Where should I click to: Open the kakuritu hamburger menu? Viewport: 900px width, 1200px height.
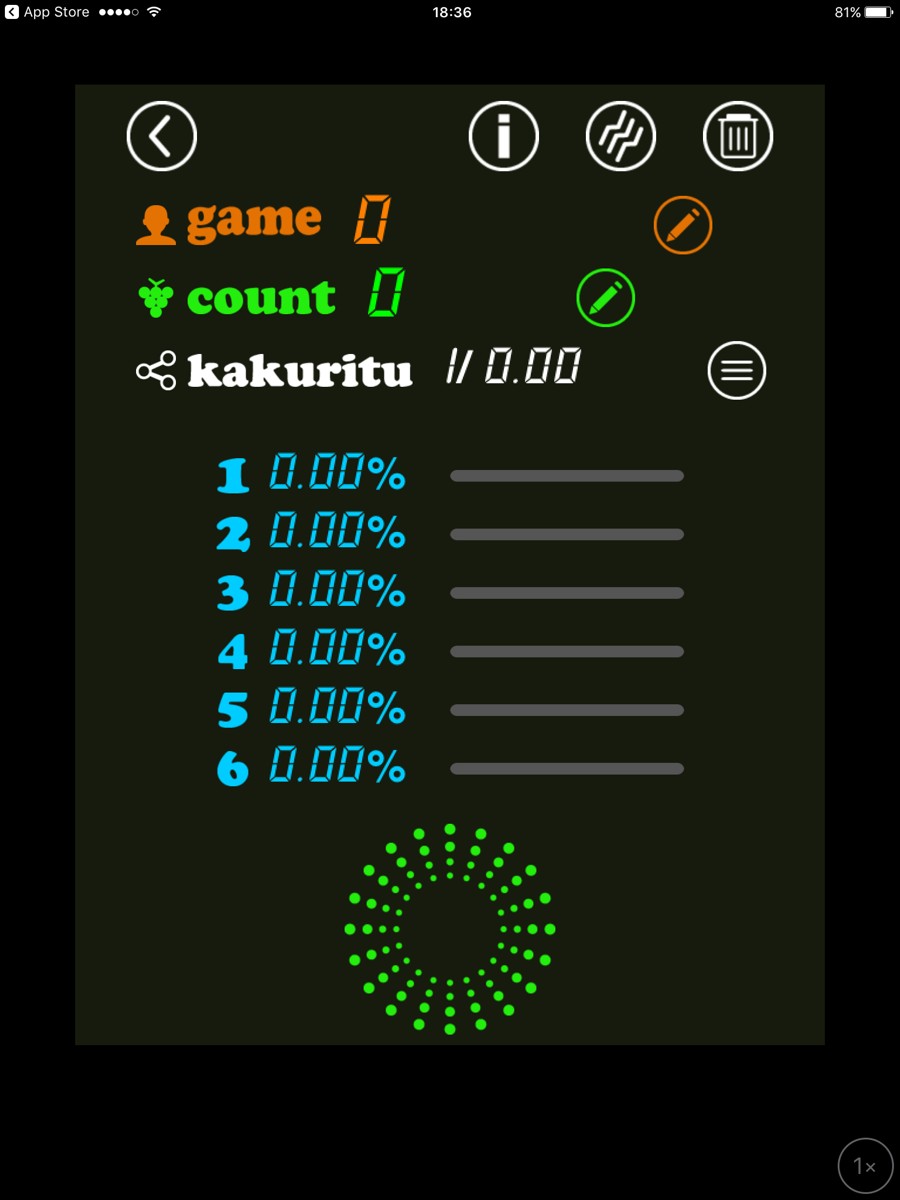[737, 370]
